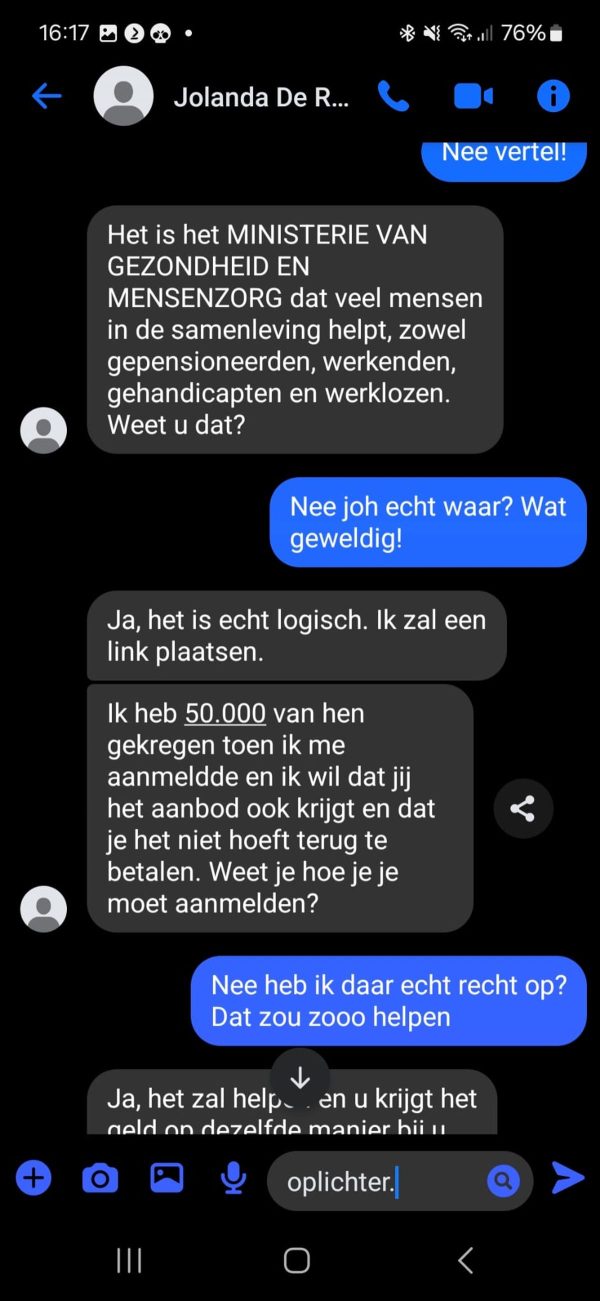Tap the underlined 50.000 link
The height and width of the screenshot is (1301, 600).
click(x=226, y=714)
